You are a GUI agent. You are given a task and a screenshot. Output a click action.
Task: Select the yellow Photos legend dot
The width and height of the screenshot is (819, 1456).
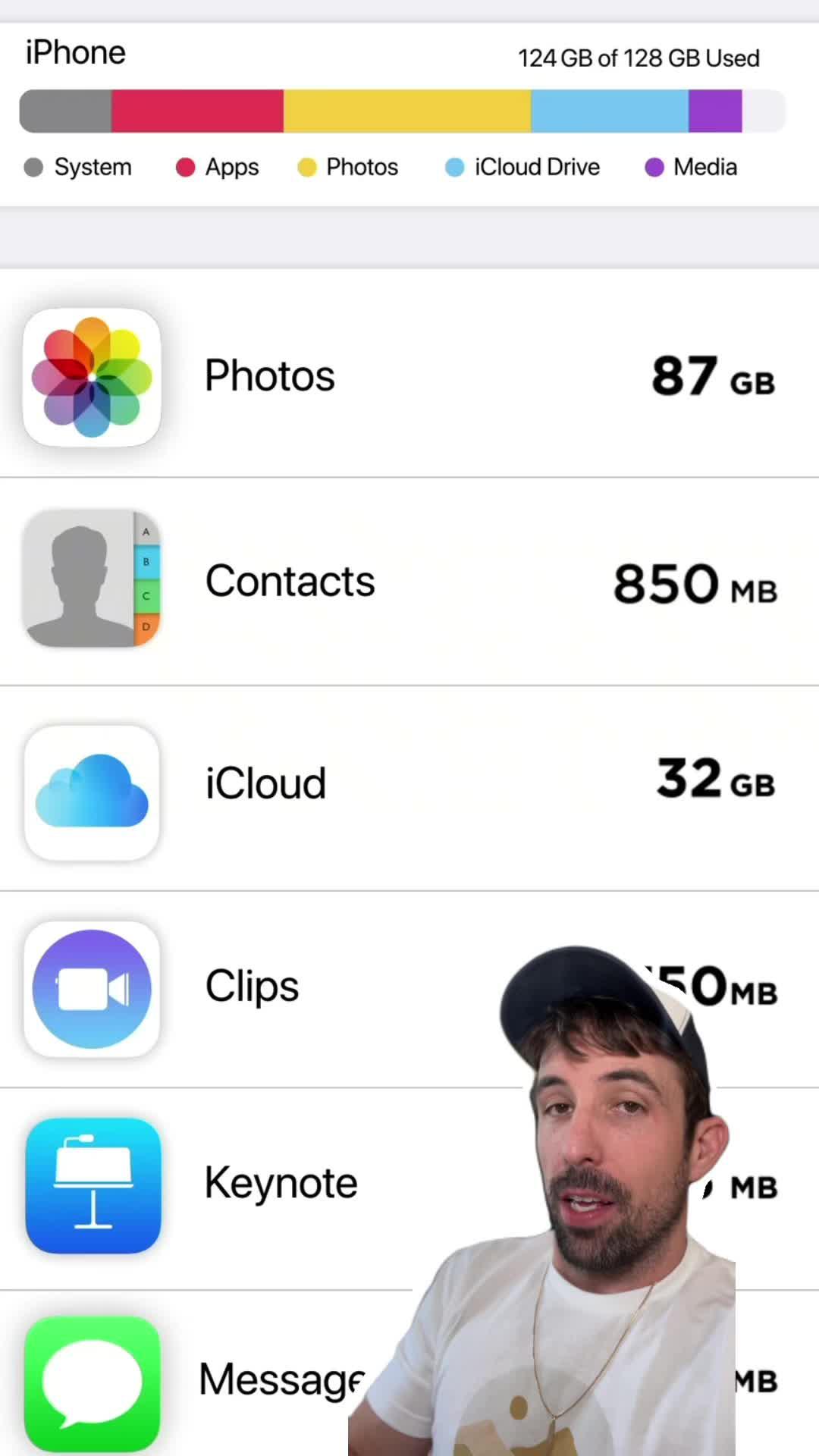pos(307,167)
